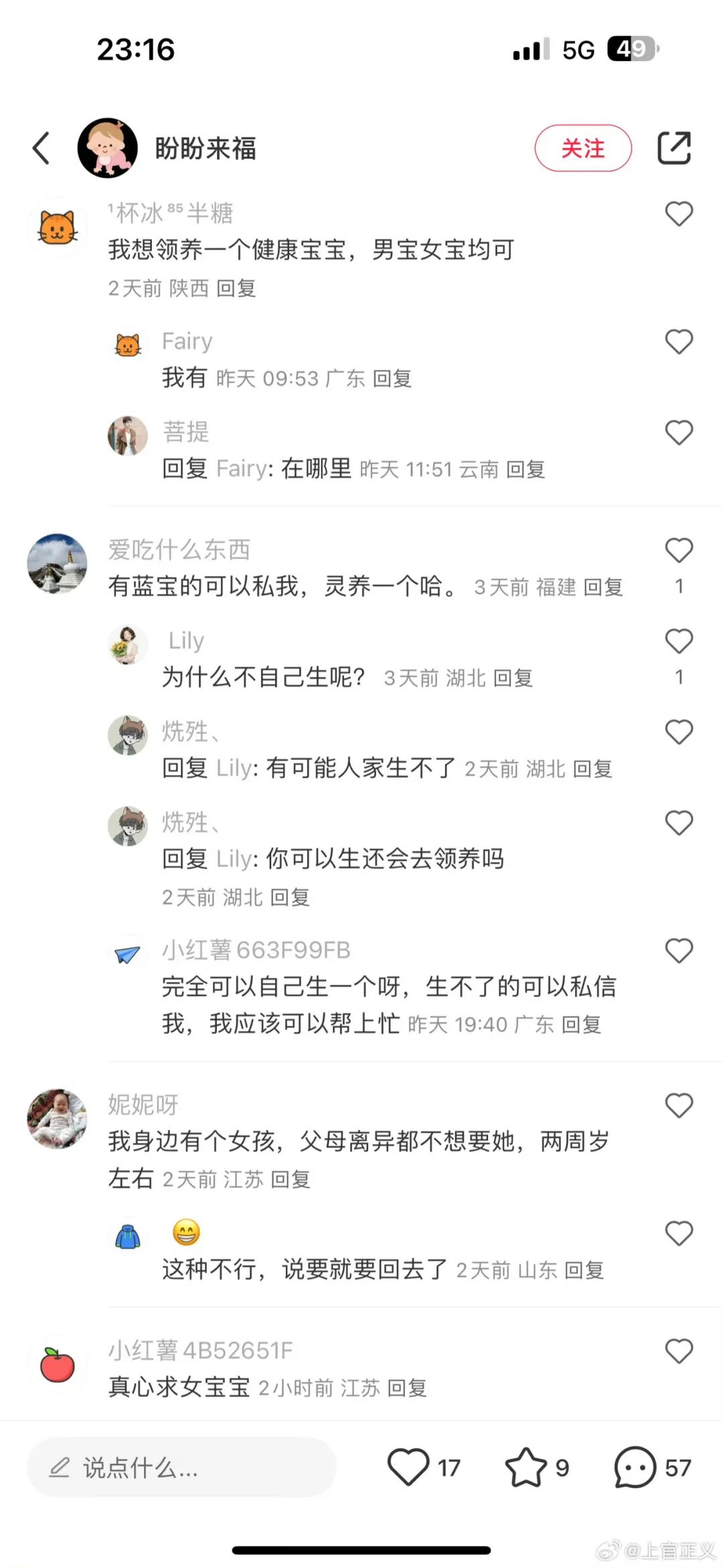Like 菩提's reply asking 在哪里
Screen dimensions: 723x1568
coord(678,433)
